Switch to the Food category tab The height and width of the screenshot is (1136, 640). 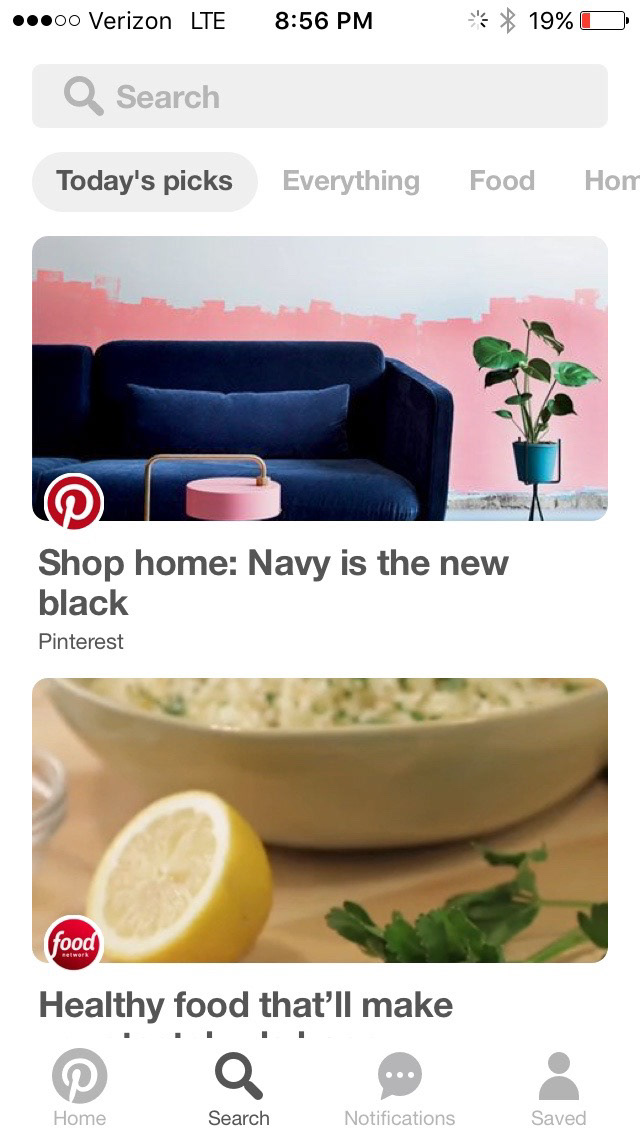[502, 181]
